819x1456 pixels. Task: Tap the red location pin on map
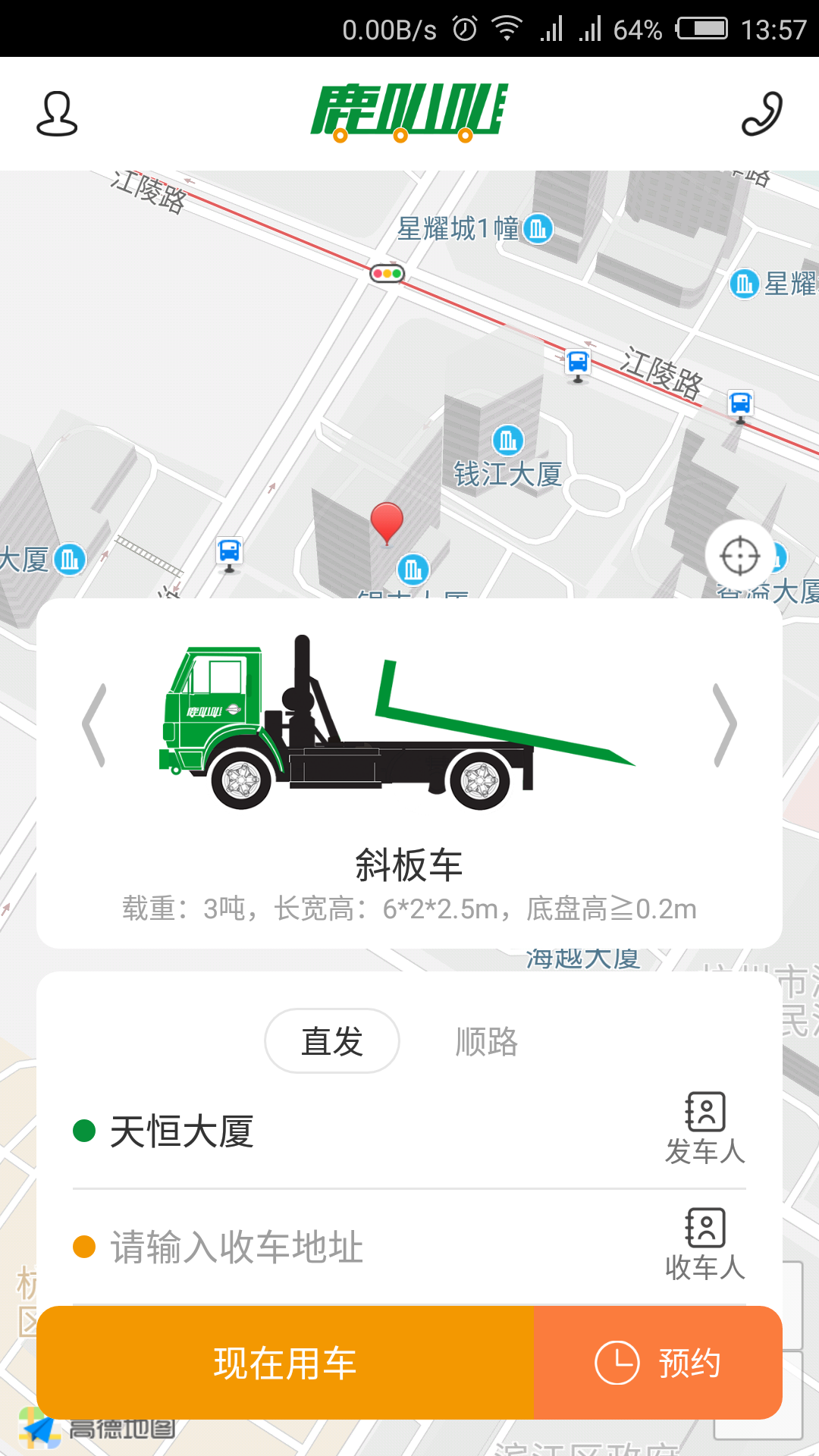point(388,523)
